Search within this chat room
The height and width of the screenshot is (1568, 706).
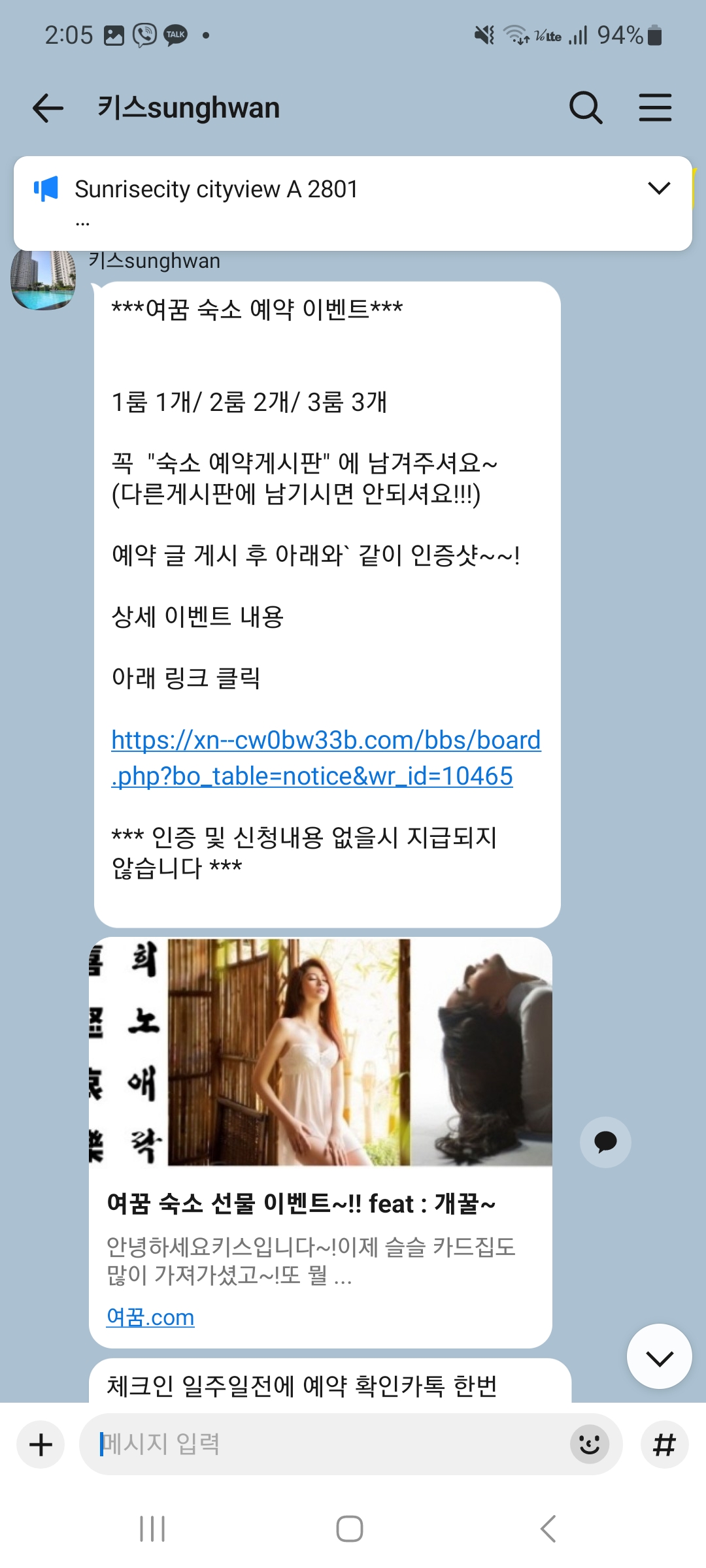pyautogui.click(x=585, y=108)
